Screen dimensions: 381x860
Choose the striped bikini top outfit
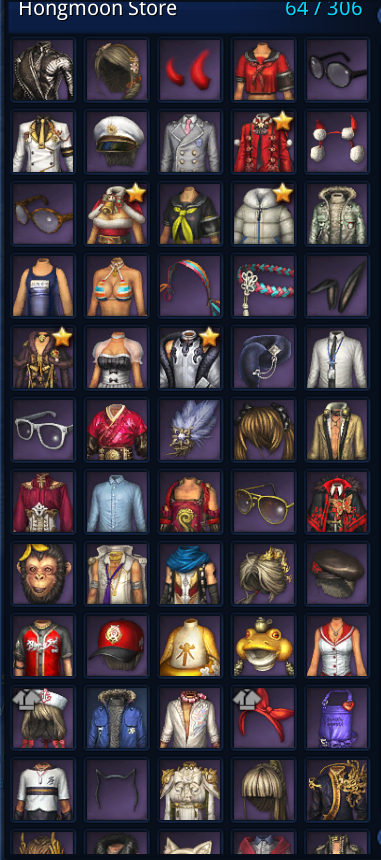116,285
